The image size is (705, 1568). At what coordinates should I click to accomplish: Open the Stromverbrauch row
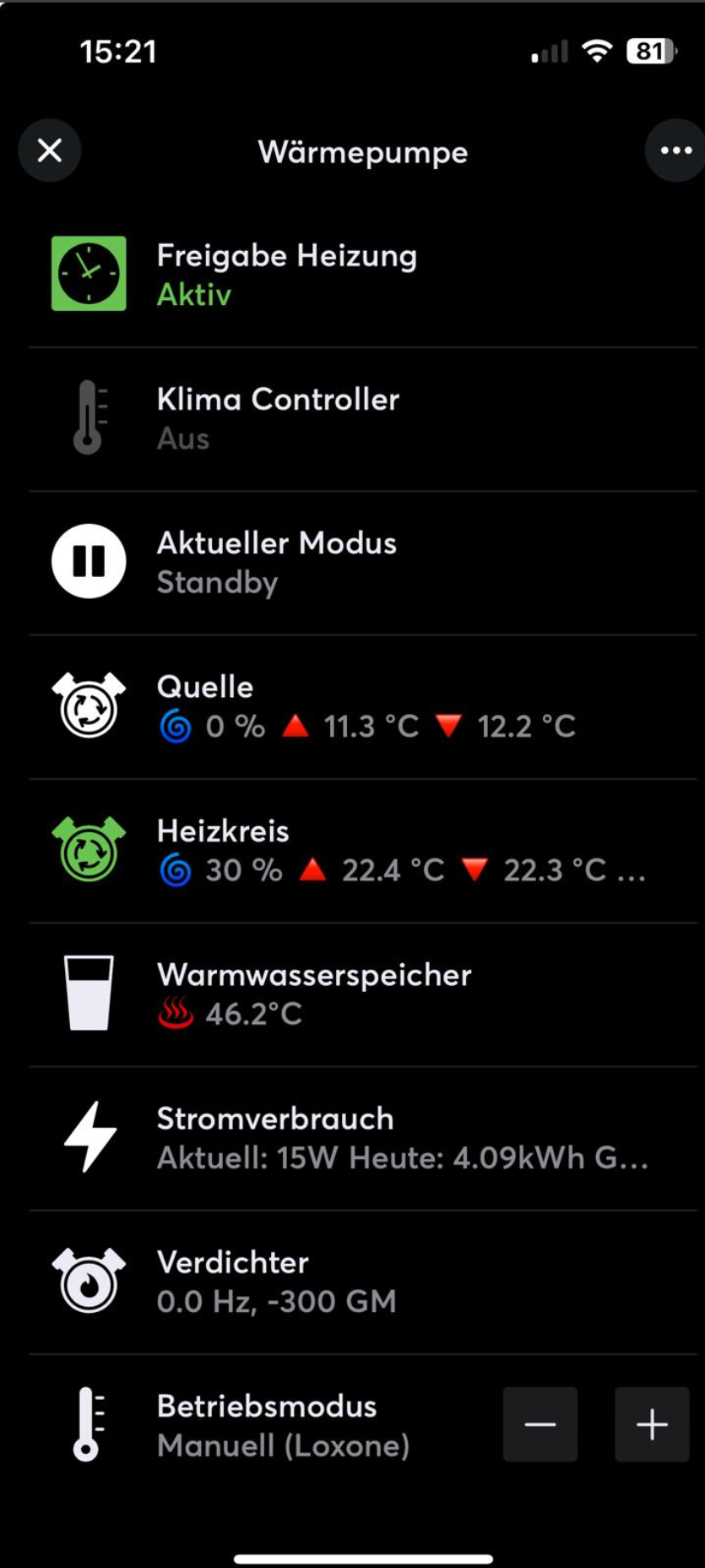point(363,1138)
